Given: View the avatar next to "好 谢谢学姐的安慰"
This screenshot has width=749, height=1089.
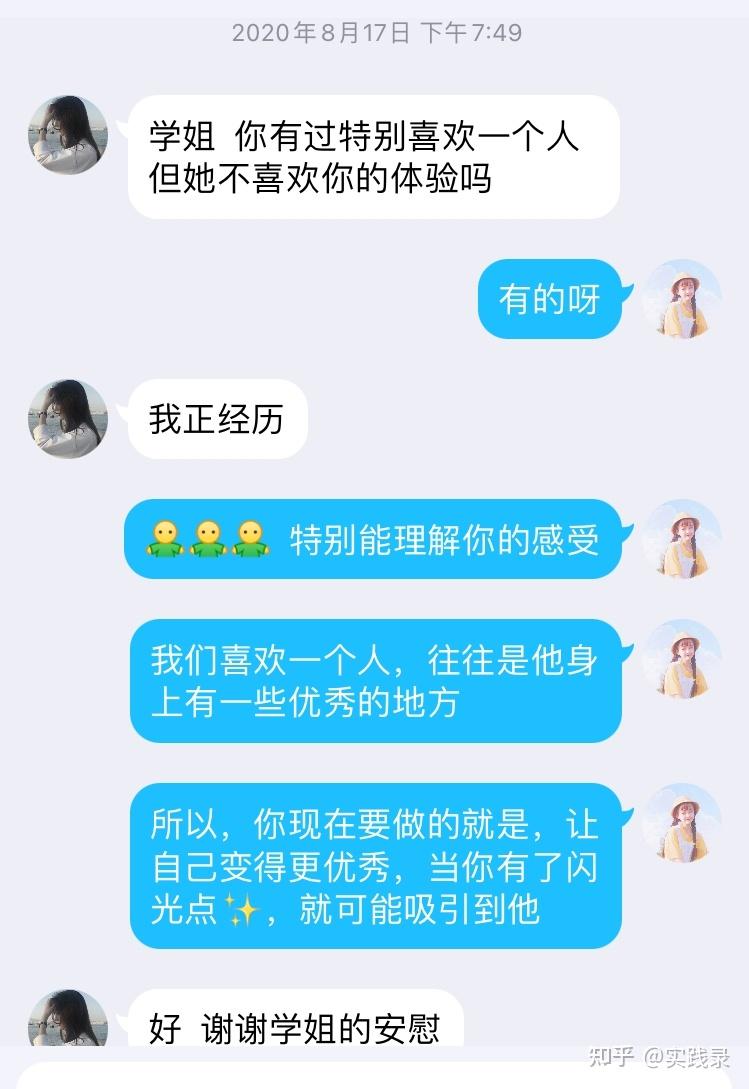Looking at the screenshot, I should [x=68, y=1018].
